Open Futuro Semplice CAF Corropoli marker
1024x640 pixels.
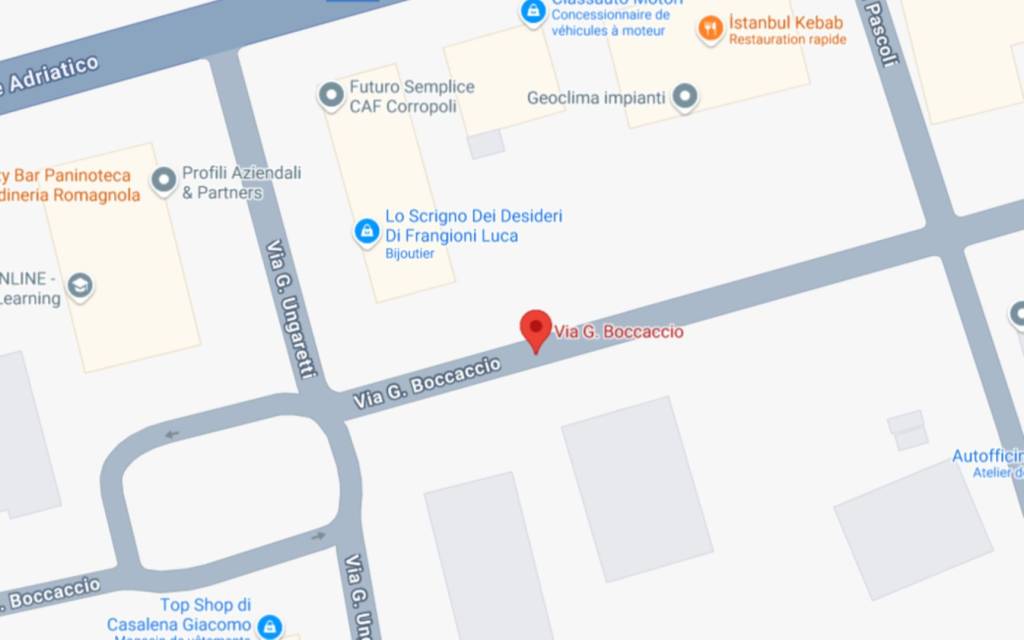tap(331, 96)
